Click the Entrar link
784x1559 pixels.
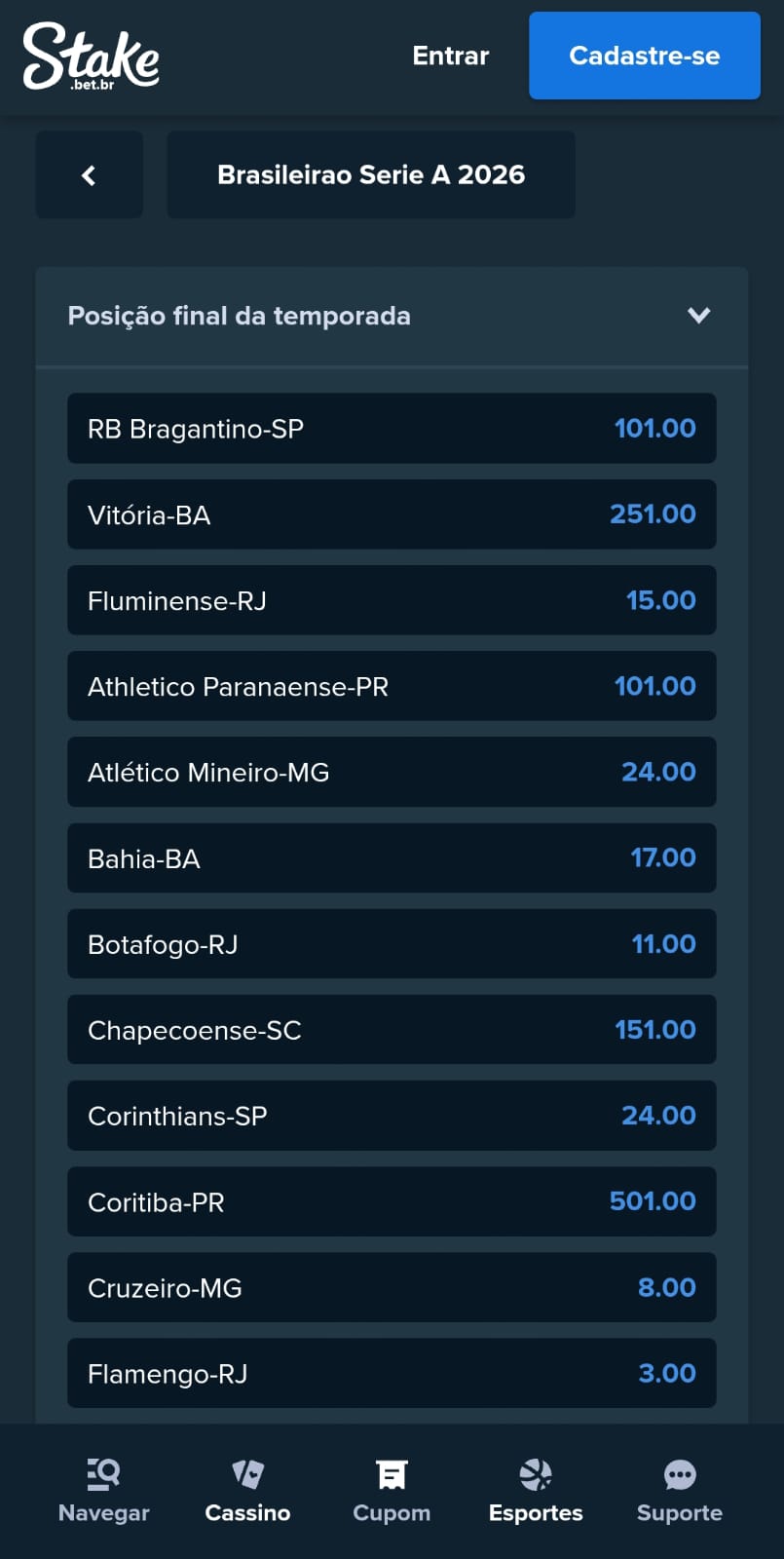pyautogui.click(x=451, y=56)
